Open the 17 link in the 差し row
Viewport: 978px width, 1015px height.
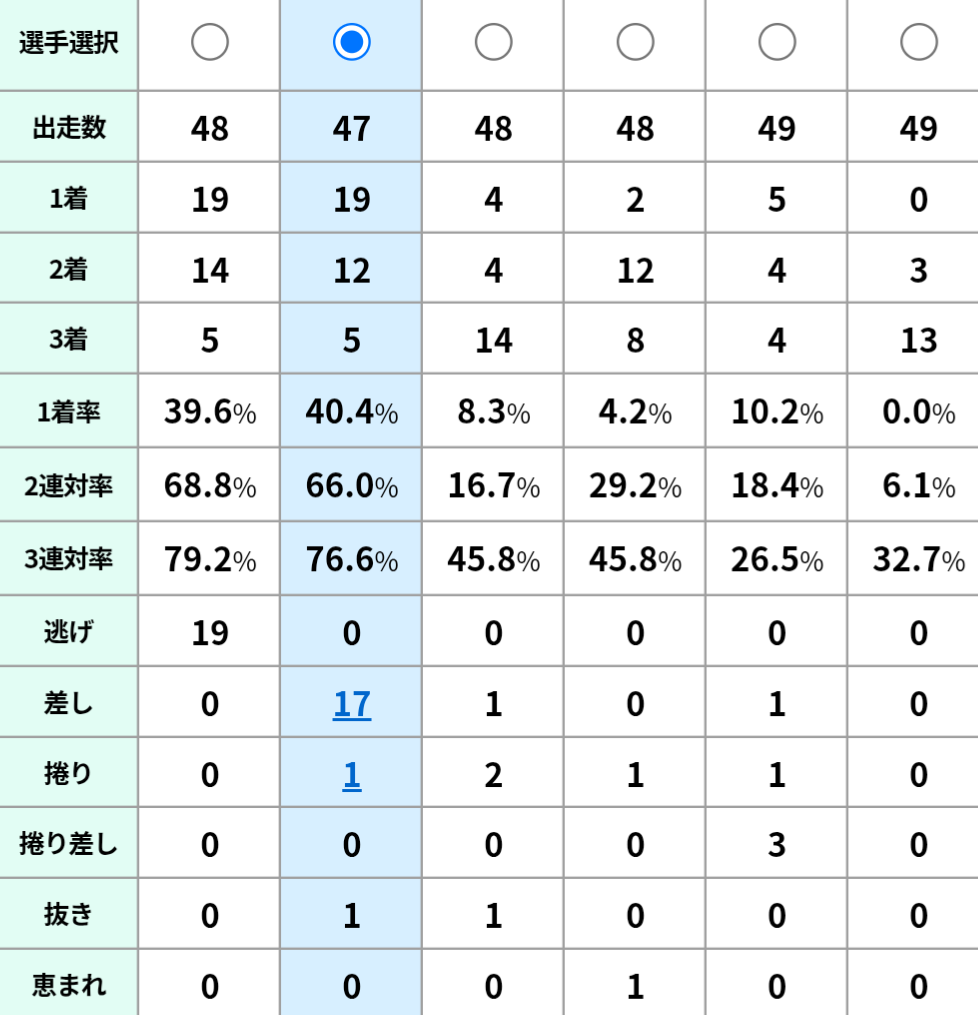351,704
